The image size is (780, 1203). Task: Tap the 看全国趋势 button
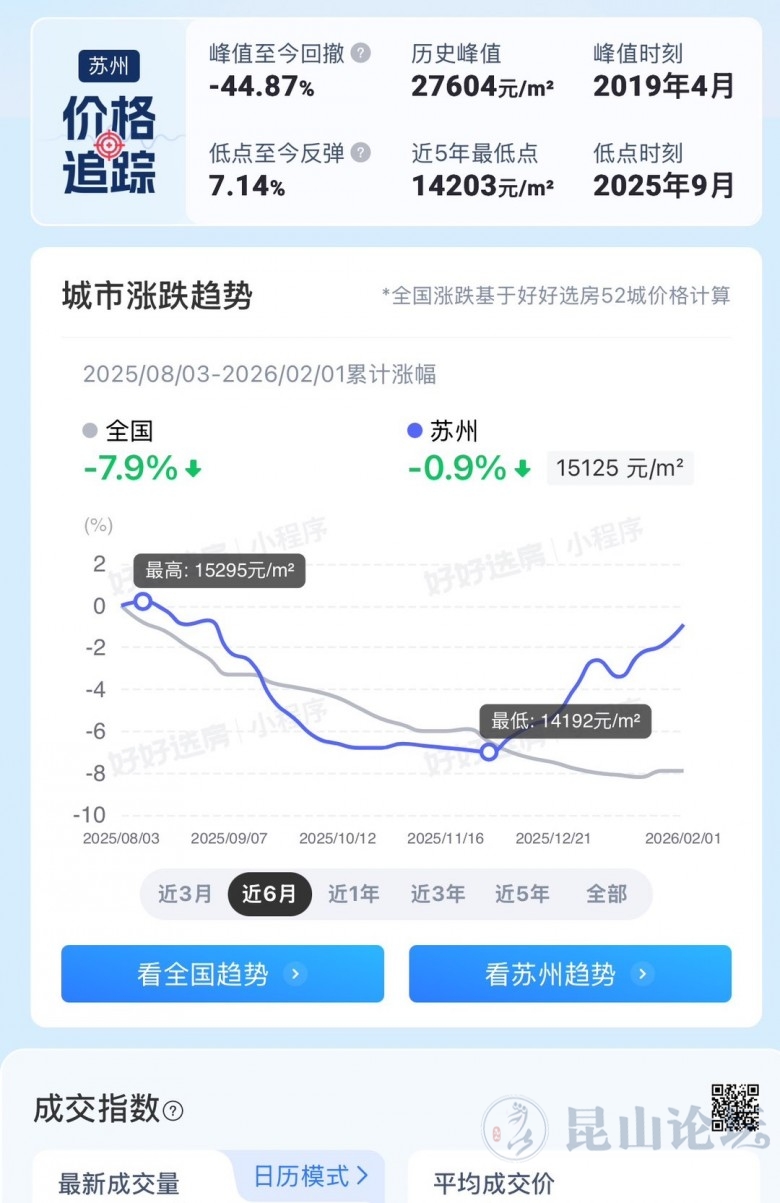click(x=222, y=974)
